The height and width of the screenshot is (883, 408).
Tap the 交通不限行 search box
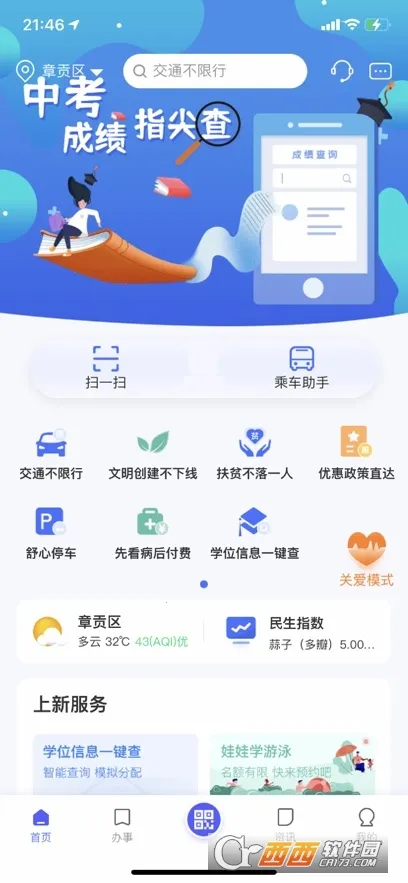(215, 71)
